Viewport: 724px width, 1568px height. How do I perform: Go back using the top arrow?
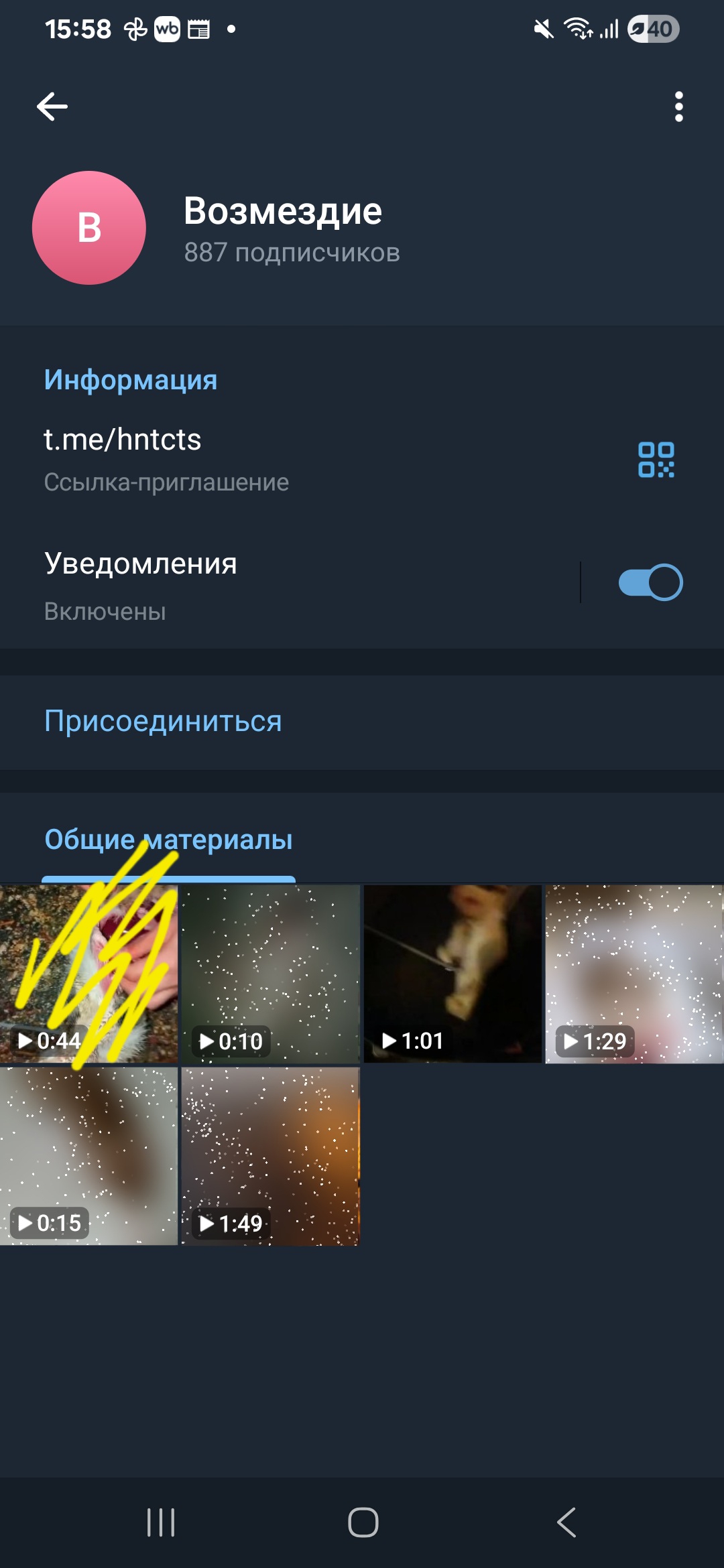(x=52, y=107)
